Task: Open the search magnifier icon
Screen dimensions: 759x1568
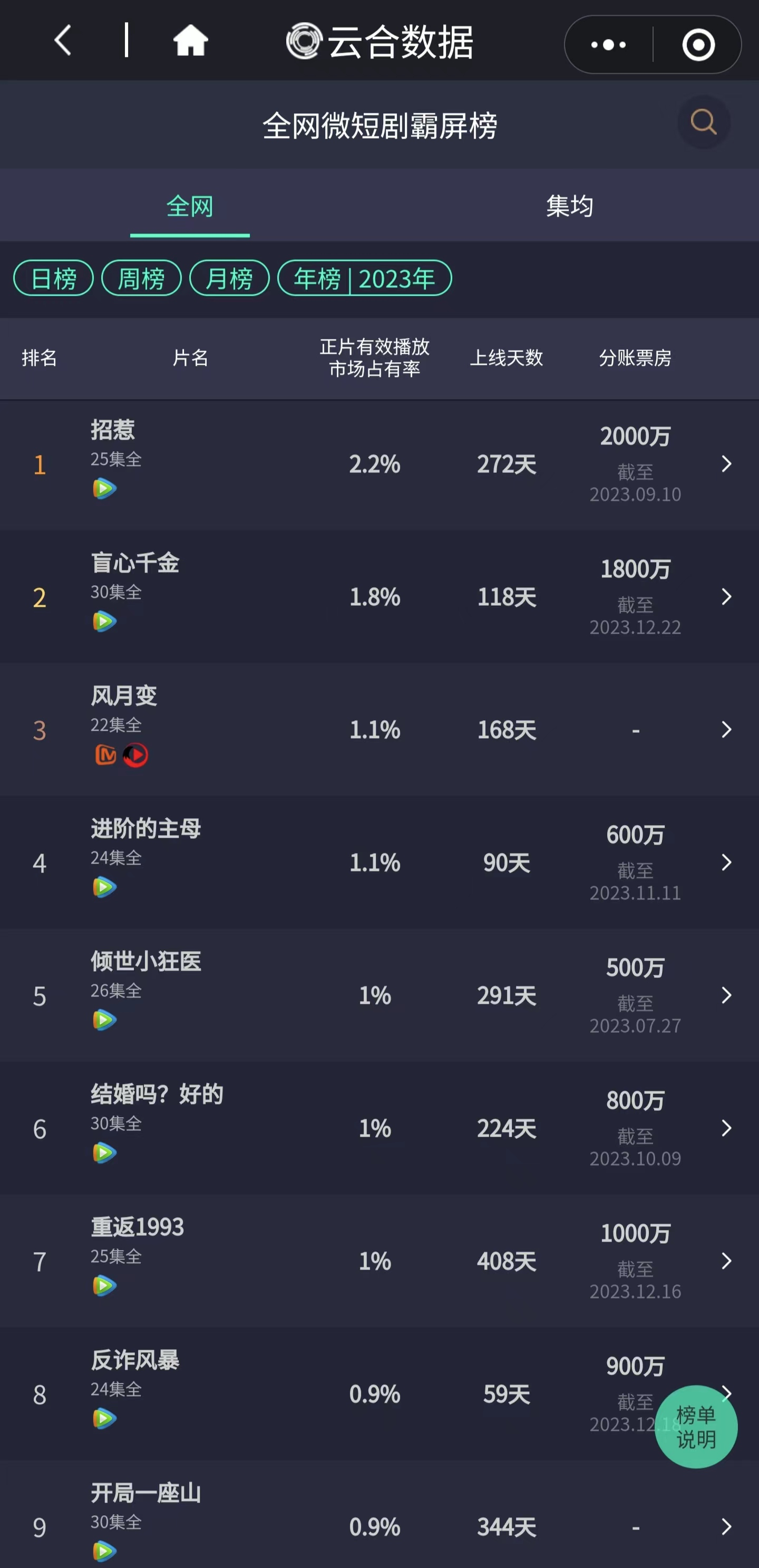Action: pos(704,122)
